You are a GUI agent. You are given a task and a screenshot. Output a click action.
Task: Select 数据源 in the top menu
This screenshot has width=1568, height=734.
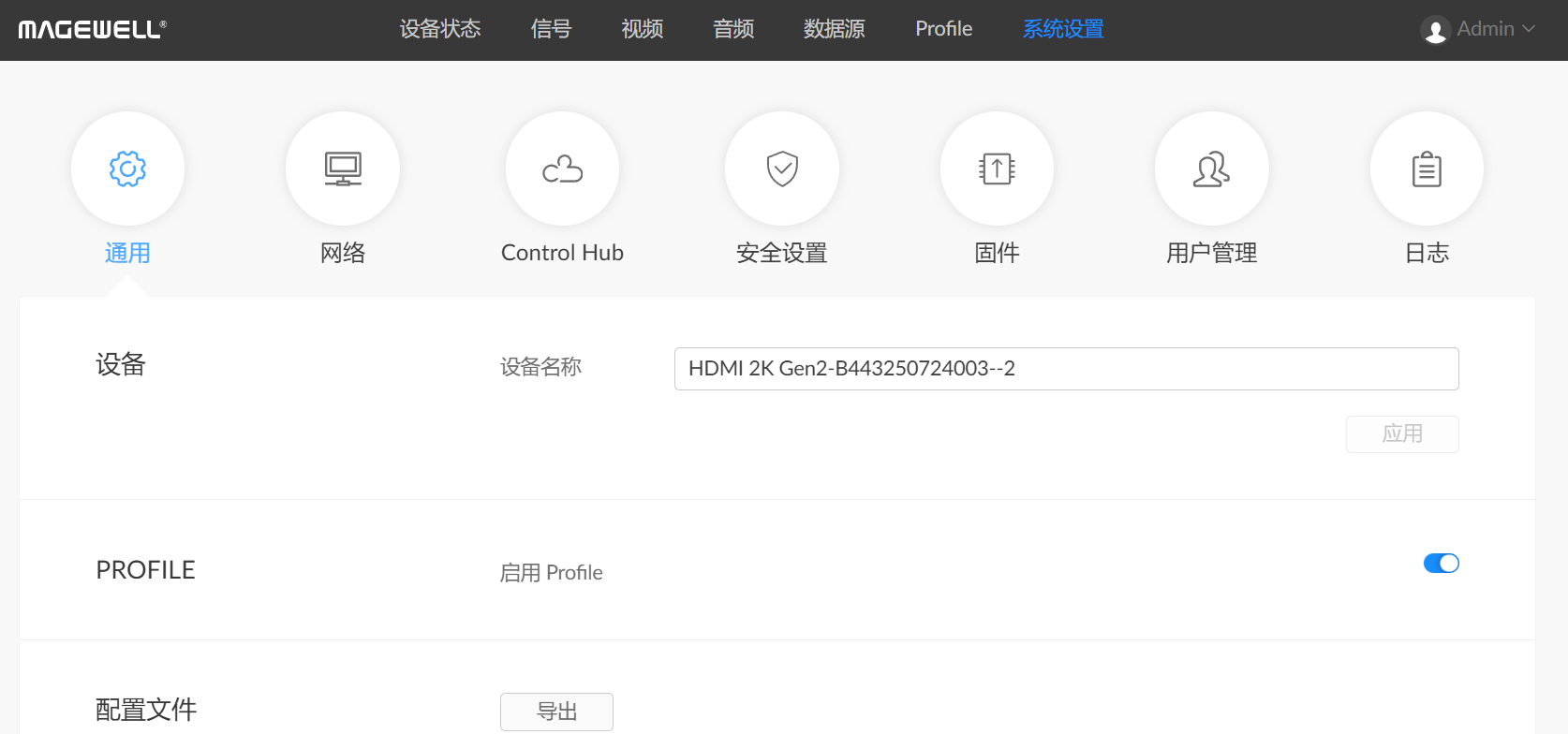coord(834,29)
